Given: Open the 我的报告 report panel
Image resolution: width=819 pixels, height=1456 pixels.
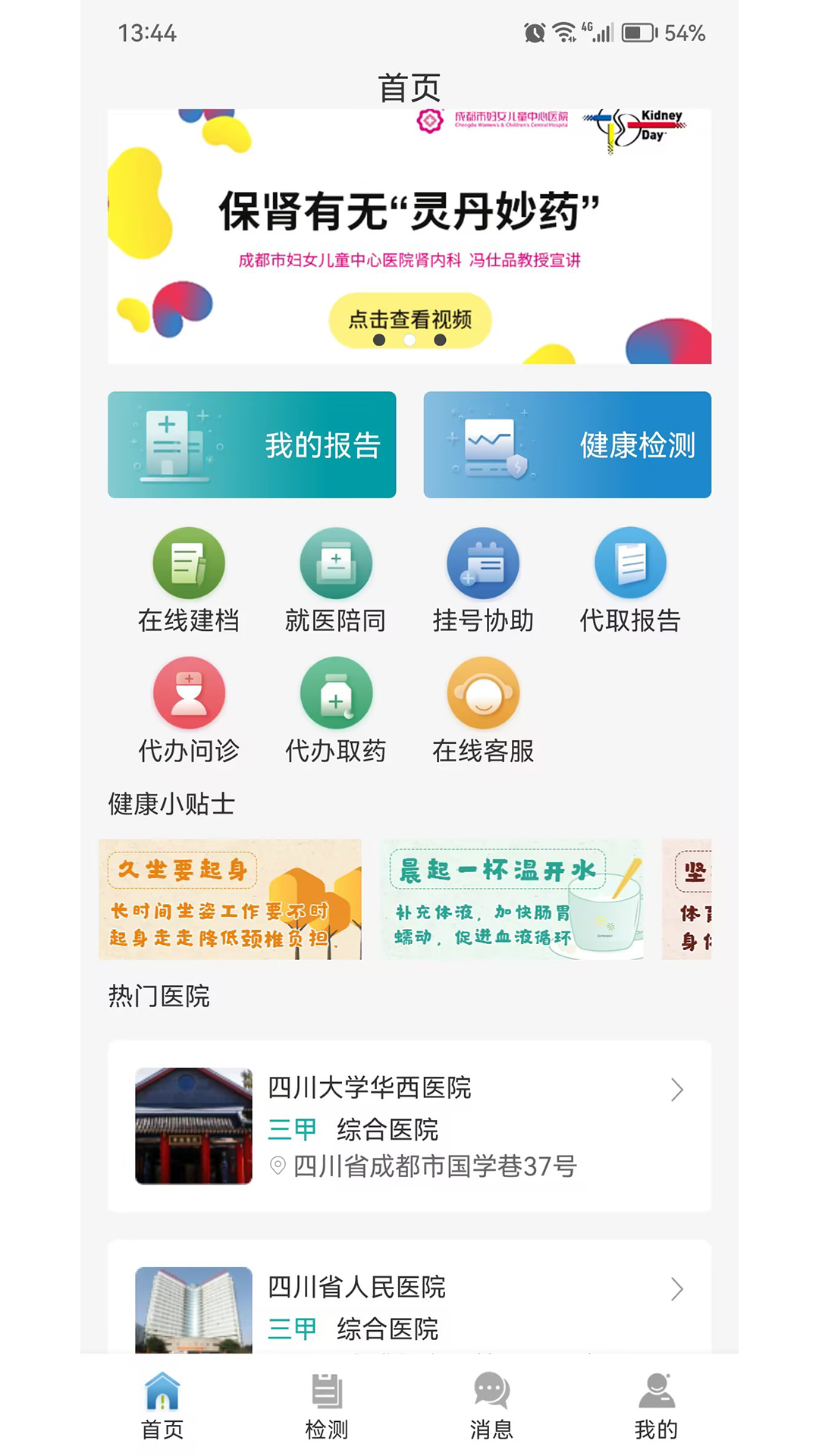Looking at the screenshot, I should 252,444.
